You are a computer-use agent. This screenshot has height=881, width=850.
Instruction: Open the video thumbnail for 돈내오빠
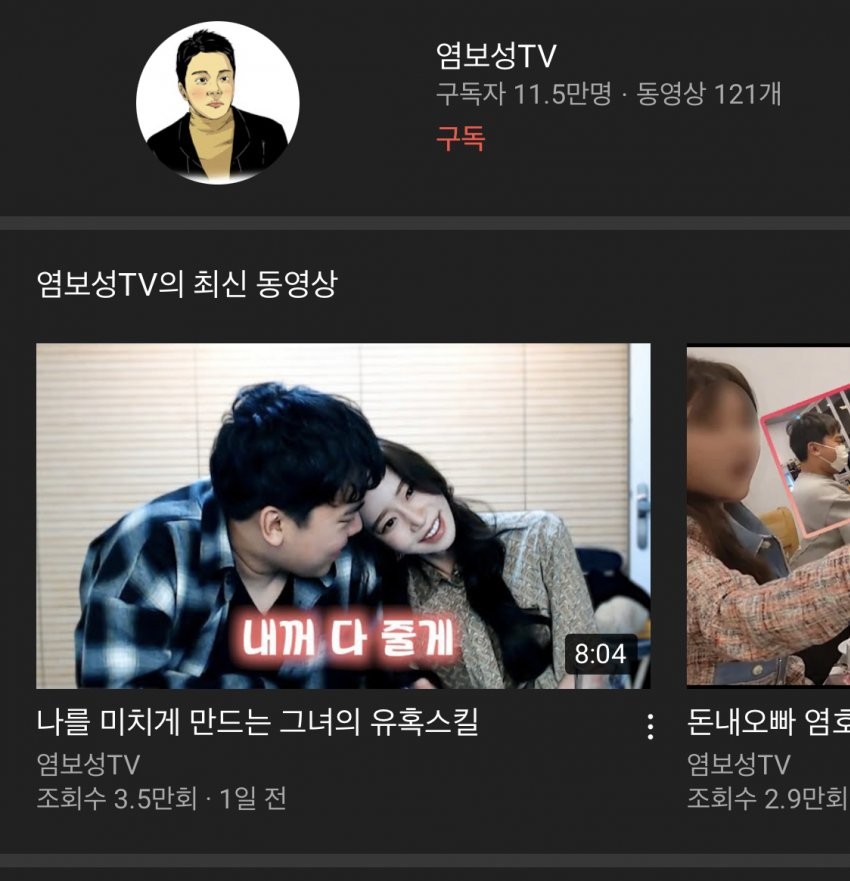coord(768,515)
